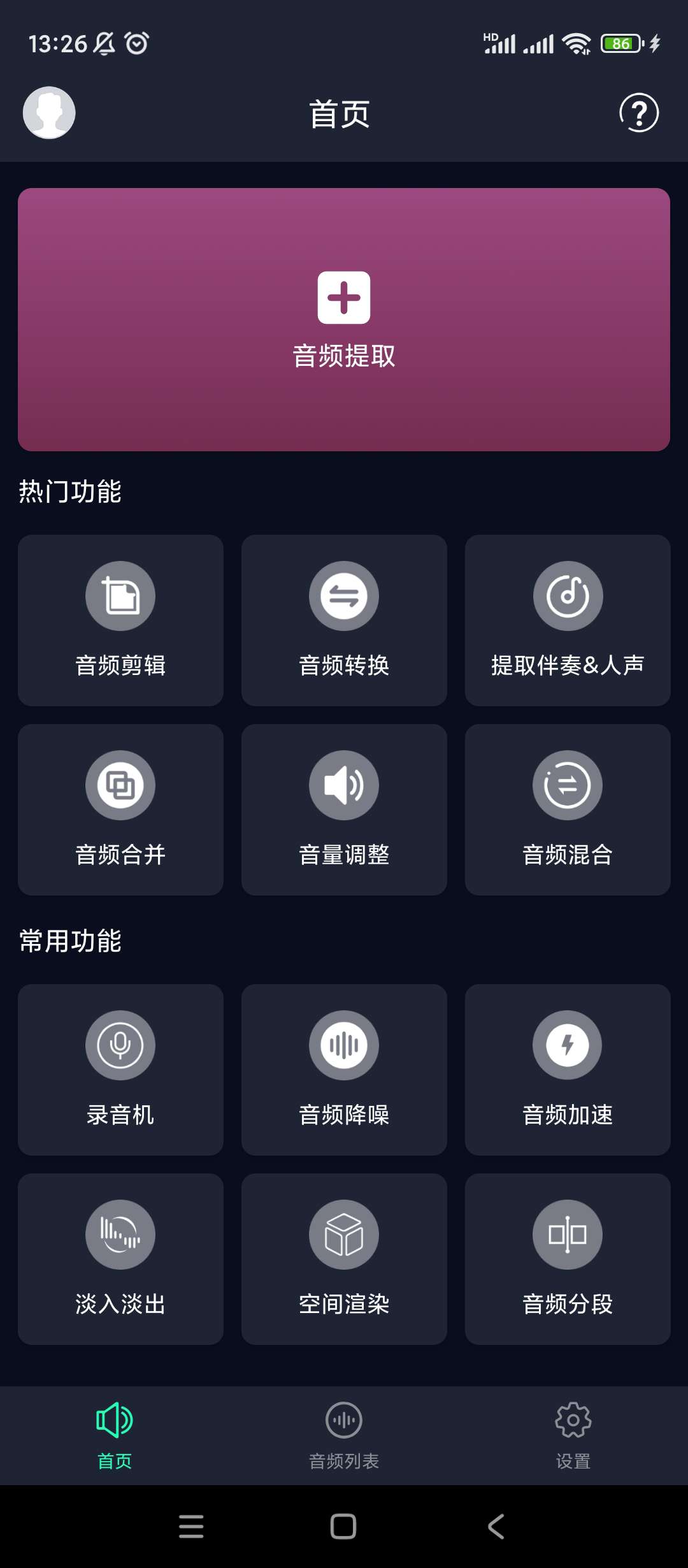Select the 首页 home tab

tap(115, 1435)
